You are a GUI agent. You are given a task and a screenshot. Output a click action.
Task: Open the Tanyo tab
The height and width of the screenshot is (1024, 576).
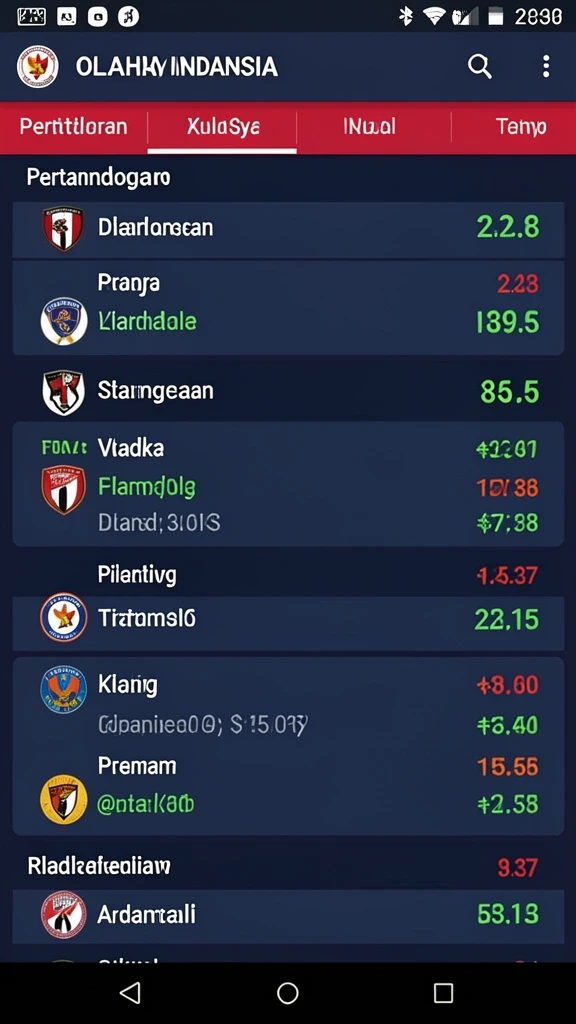click(514, 127)
